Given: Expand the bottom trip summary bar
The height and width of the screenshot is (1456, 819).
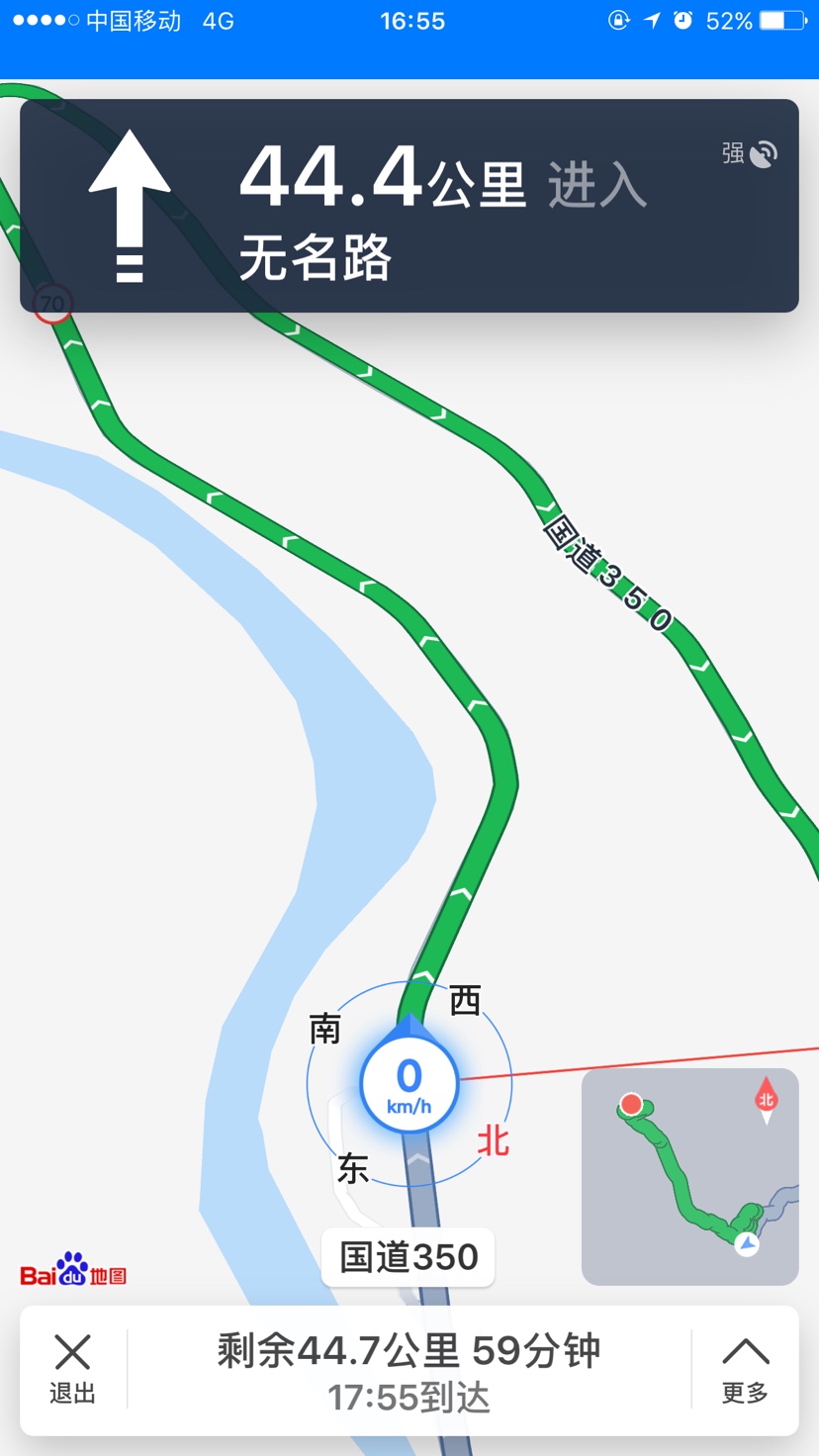Looking at the screenshot, I should click(x=409, y=1370).
